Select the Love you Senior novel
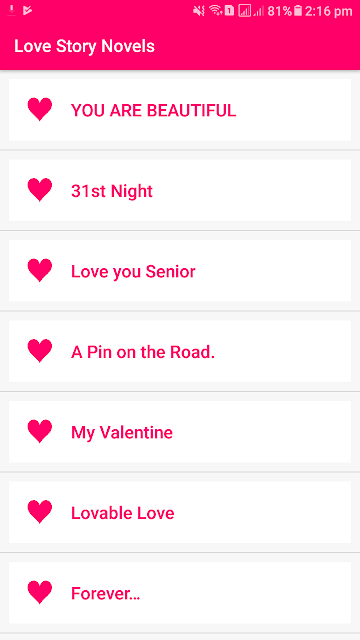 click(x=180, y=271)
